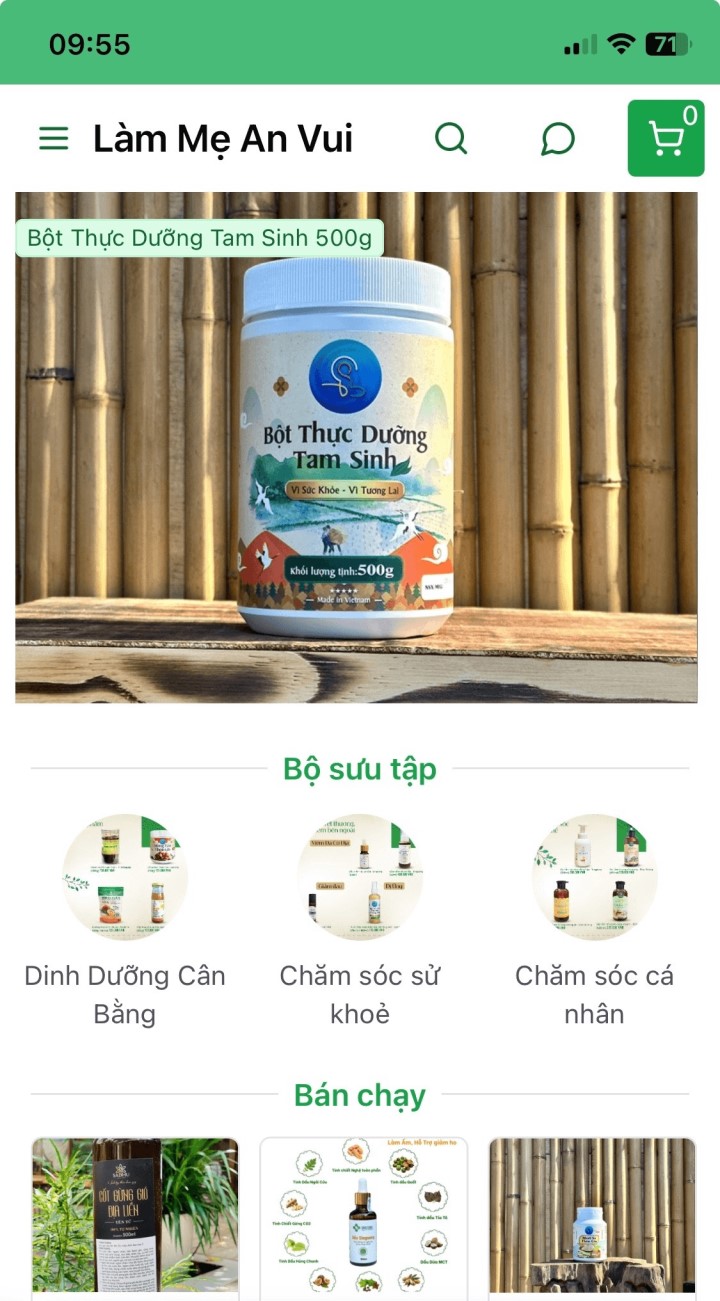Open the Dinh Dưỡng Cân Bằng collection
Image resolution: width=720 pixels, height=1301 pixels.
pyautogui.click(x=125, y=877)
